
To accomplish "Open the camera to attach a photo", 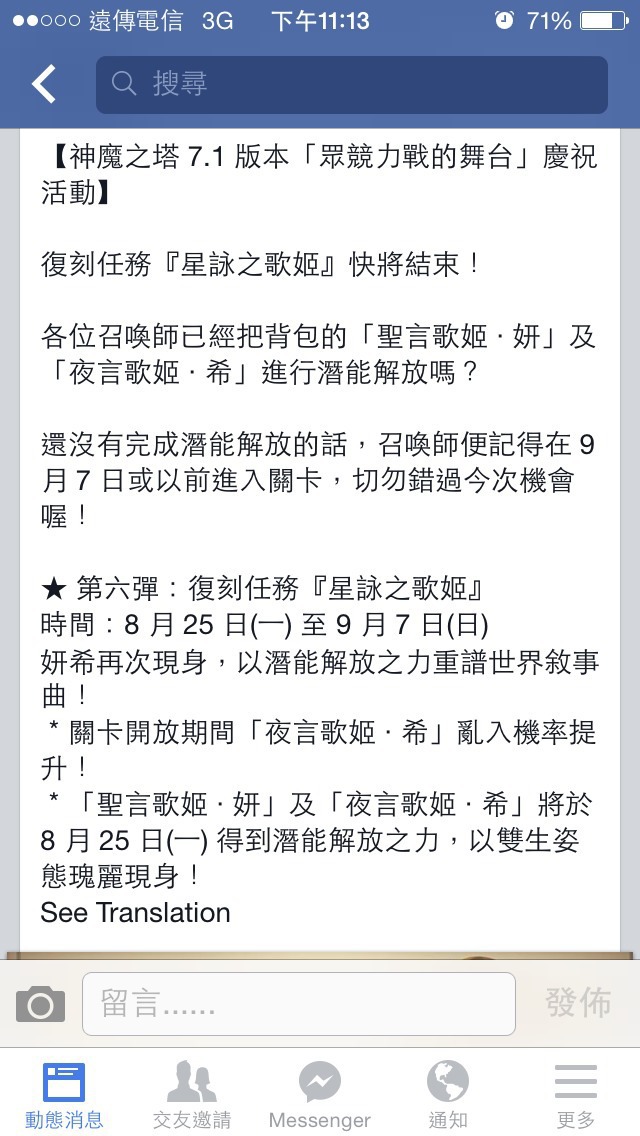I will pos(41,1004).
